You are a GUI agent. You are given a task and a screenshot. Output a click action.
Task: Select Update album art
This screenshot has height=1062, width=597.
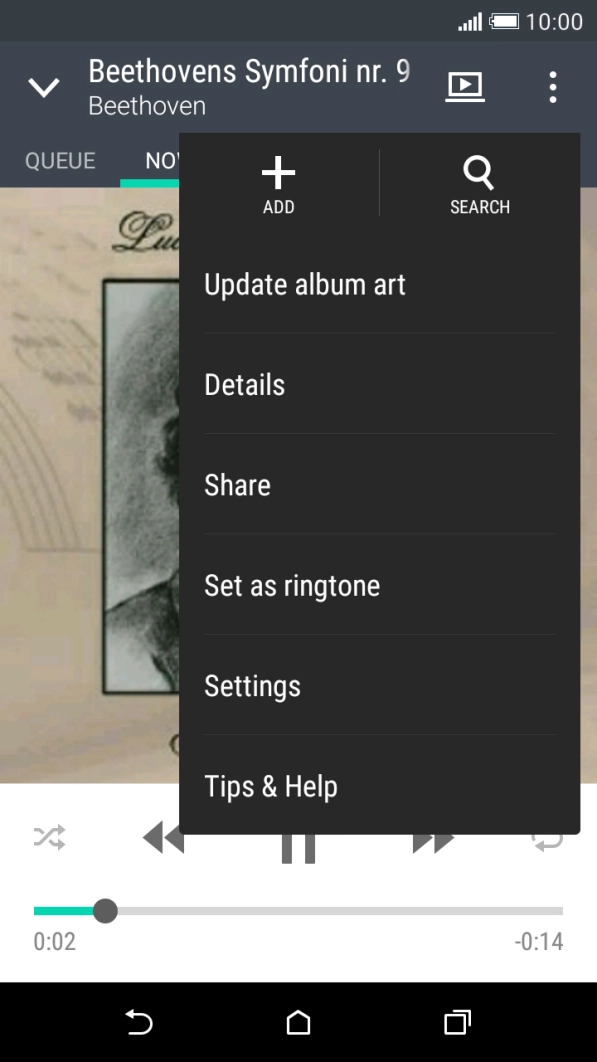379,284
